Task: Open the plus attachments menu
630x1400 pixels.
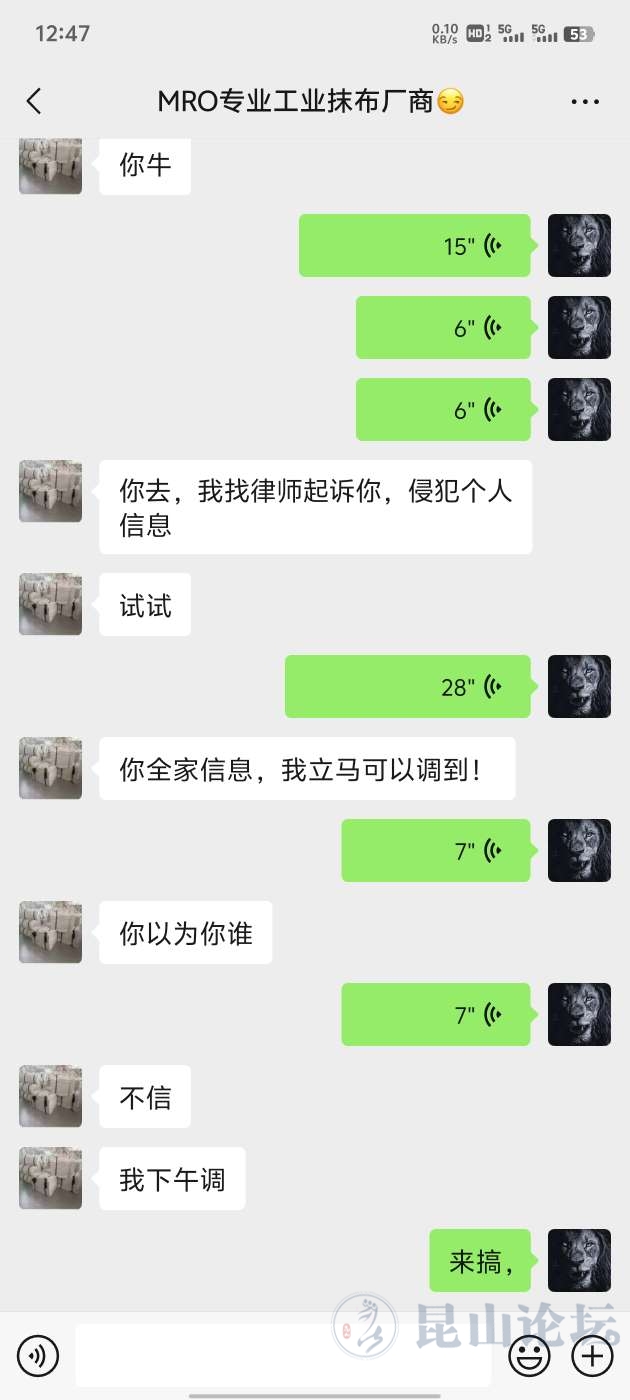Action: point(592,1356)
